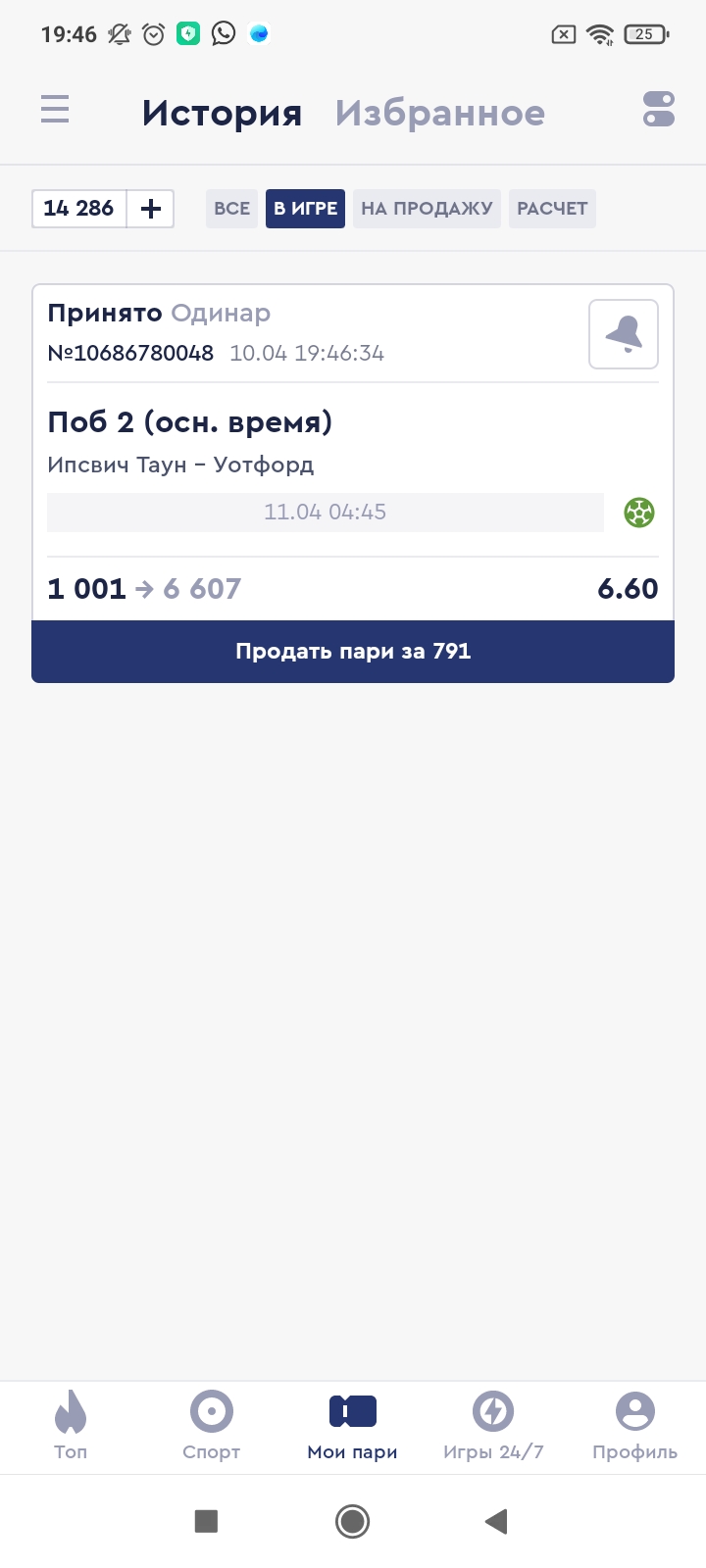This screenshot has height=1568, width=706.
Task: Tap the bell on bet №10686780048
Action: (x=624, y=334)
